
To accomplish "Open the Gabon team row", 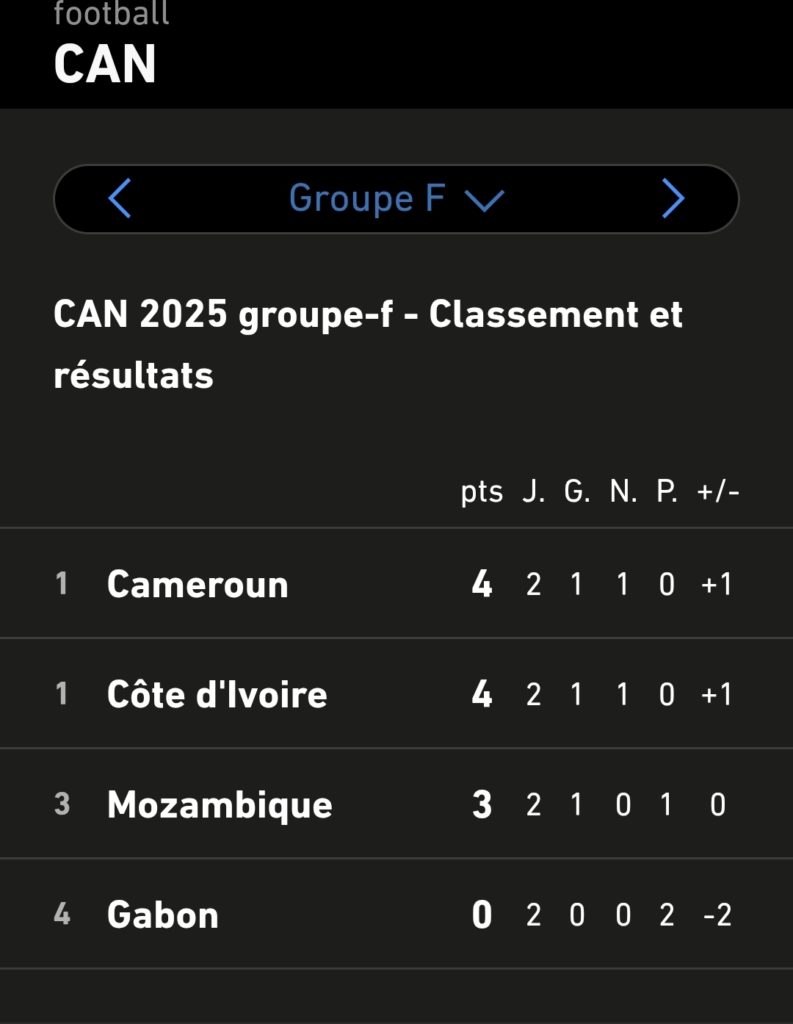I will tap(163, 914).
